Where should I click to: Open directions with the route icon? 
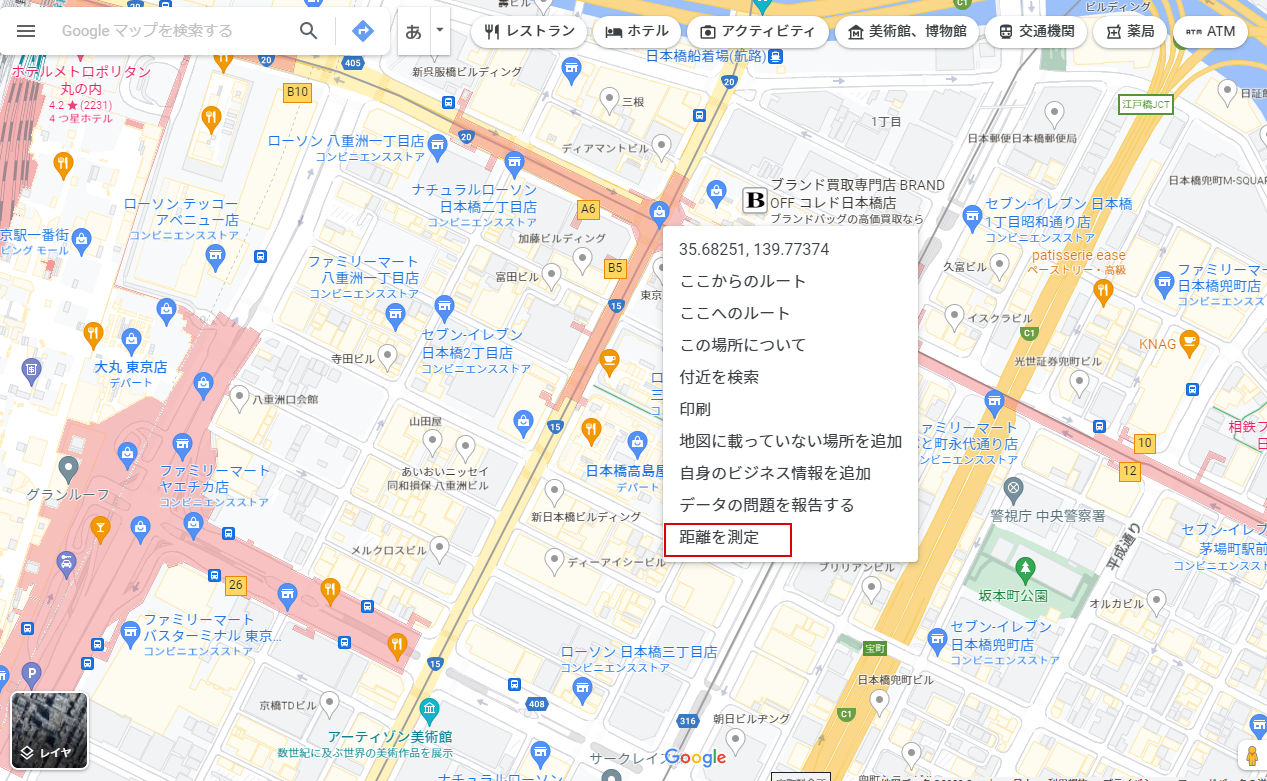tap(363, 31)
